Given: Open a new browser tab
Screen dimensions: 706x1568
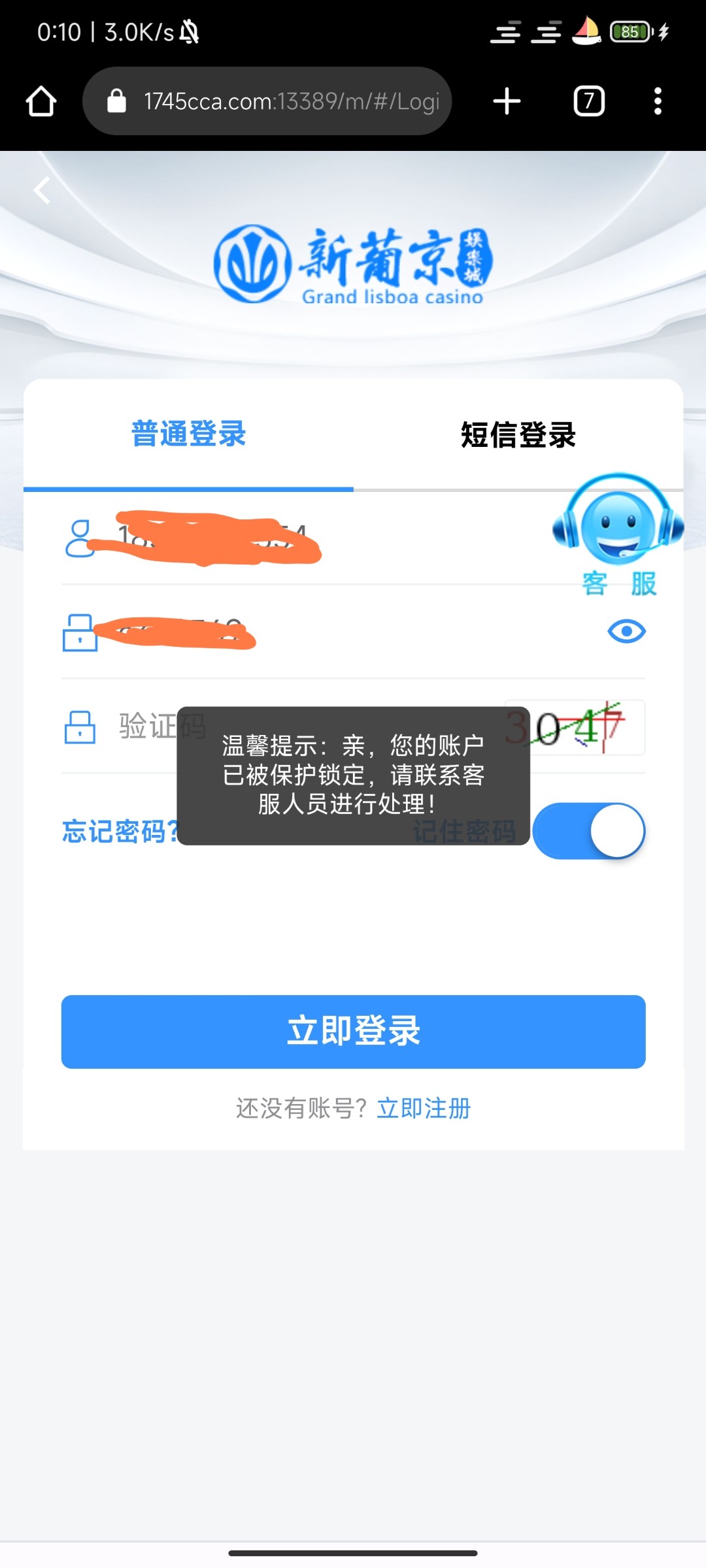Looking at the screenshot, I should (x=507, y=101).
